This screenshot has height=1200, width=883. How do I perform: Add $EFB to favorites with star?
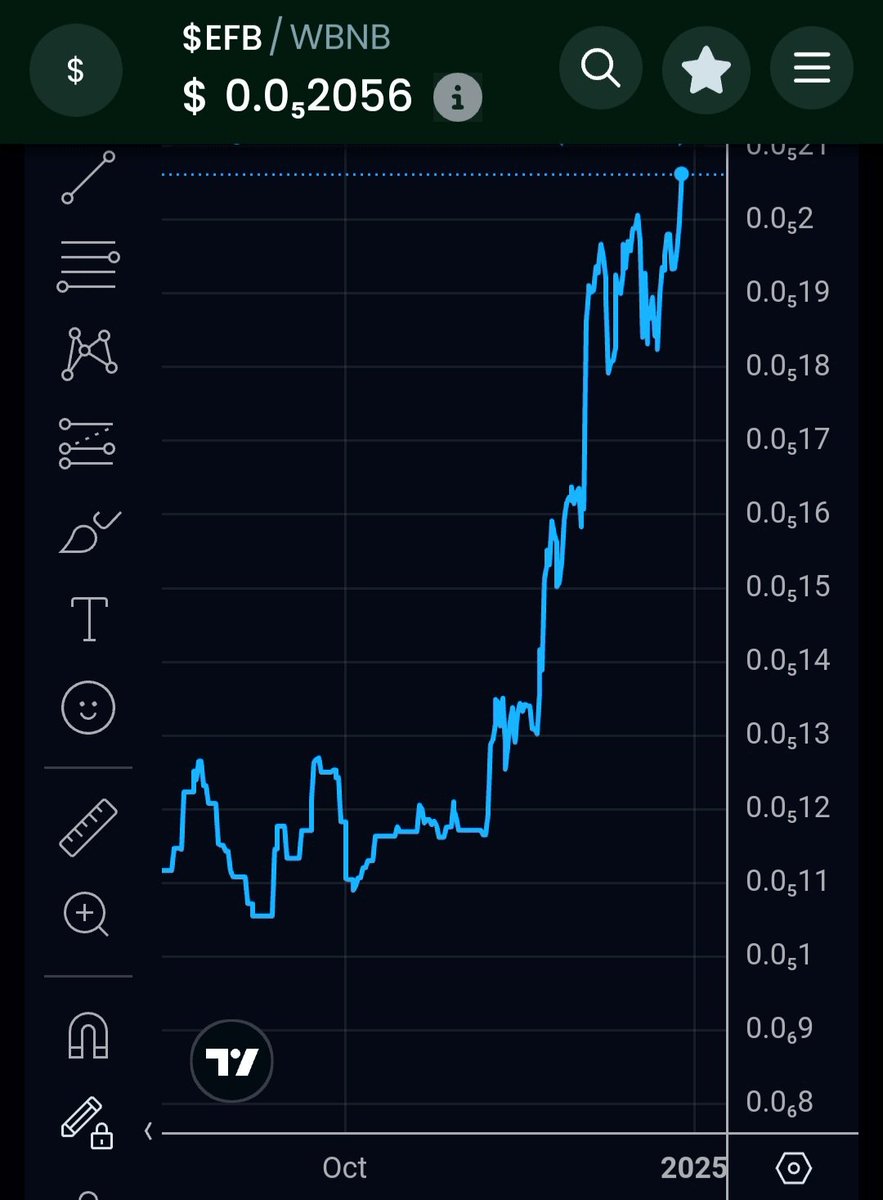pyautogui.click(x=707, y=69)
